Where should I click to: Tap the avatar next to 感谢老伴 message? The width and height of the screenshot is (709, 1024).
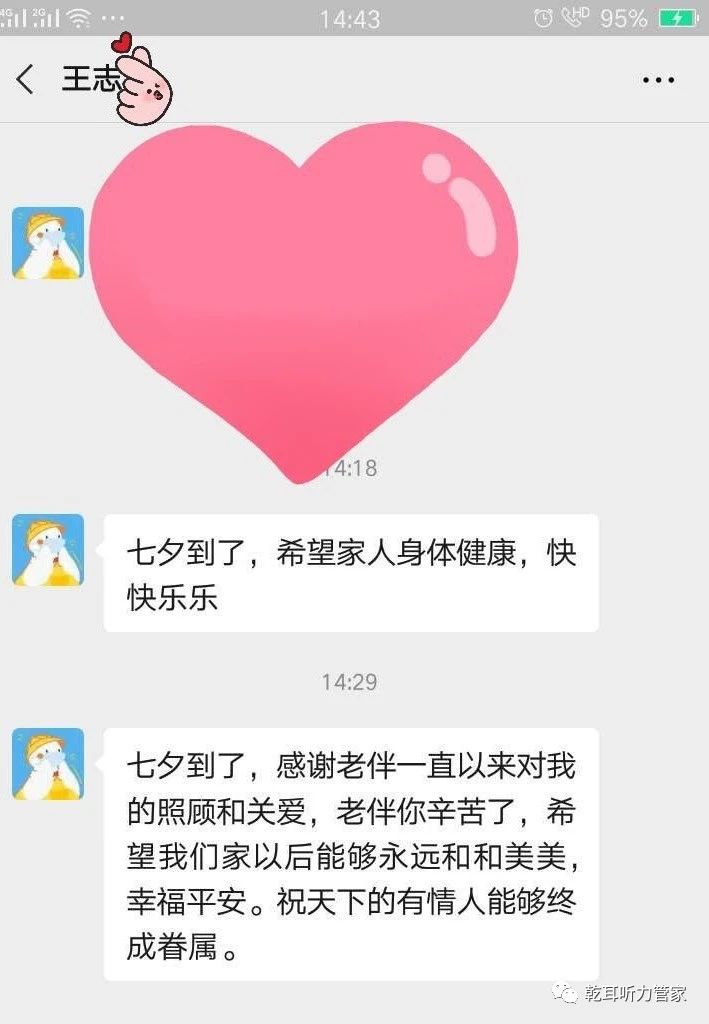48,764
